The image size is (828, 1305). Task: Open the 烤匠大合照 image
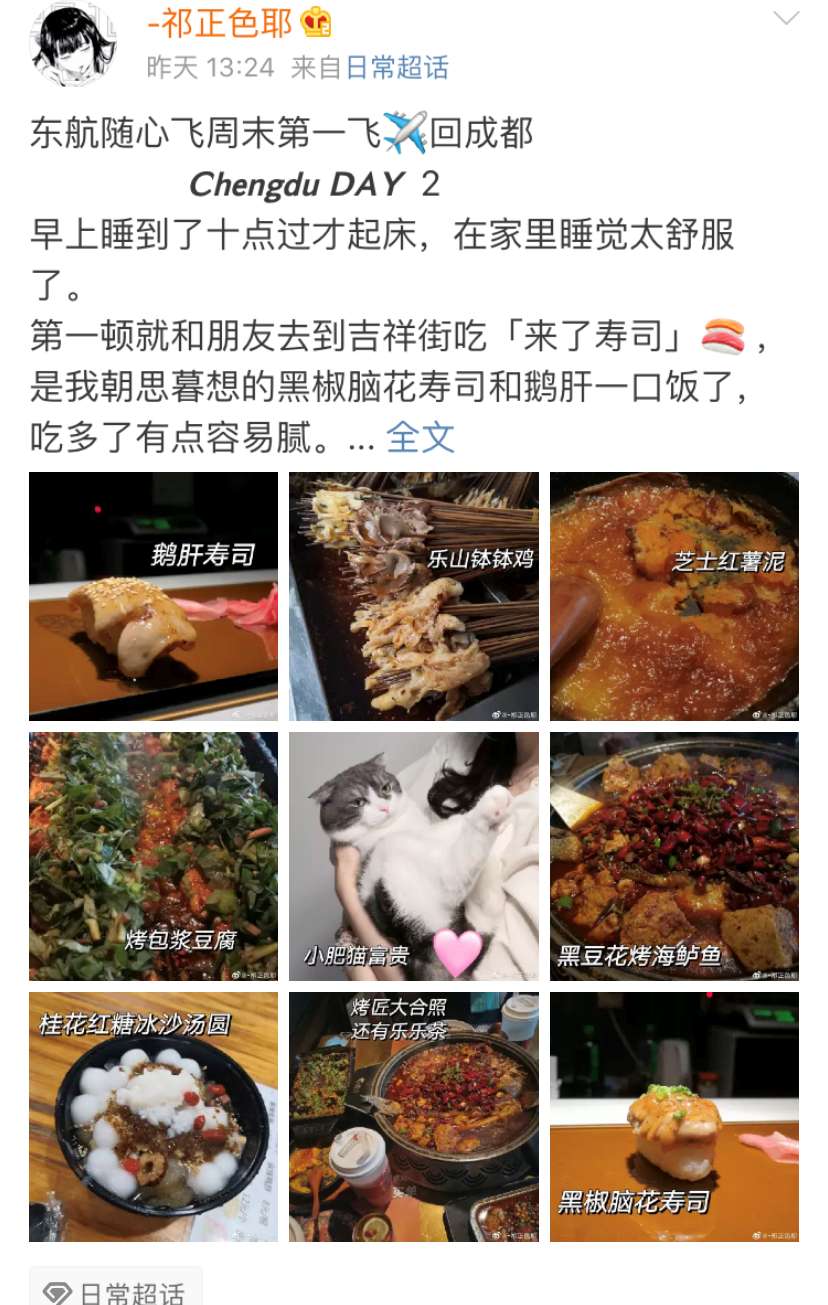(413, 1116)
